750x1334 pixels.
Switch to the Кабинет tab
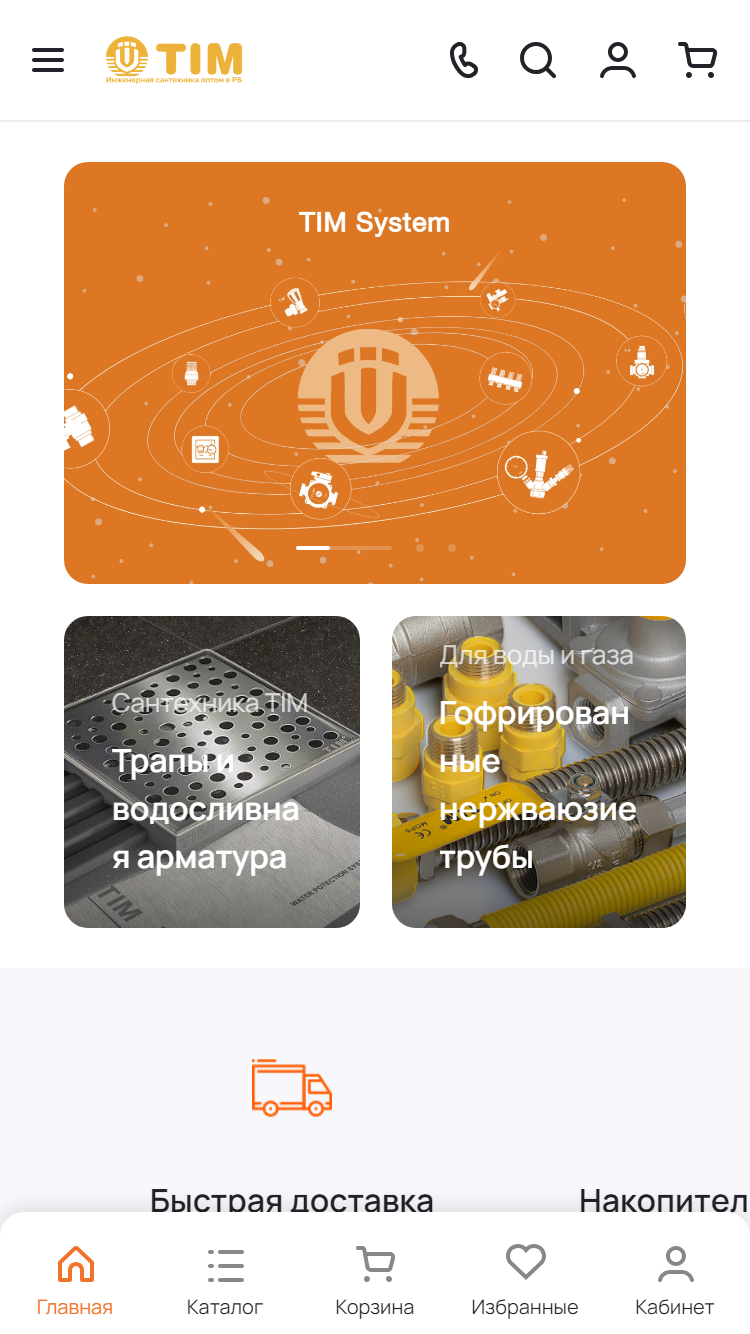pos(675,1281)
